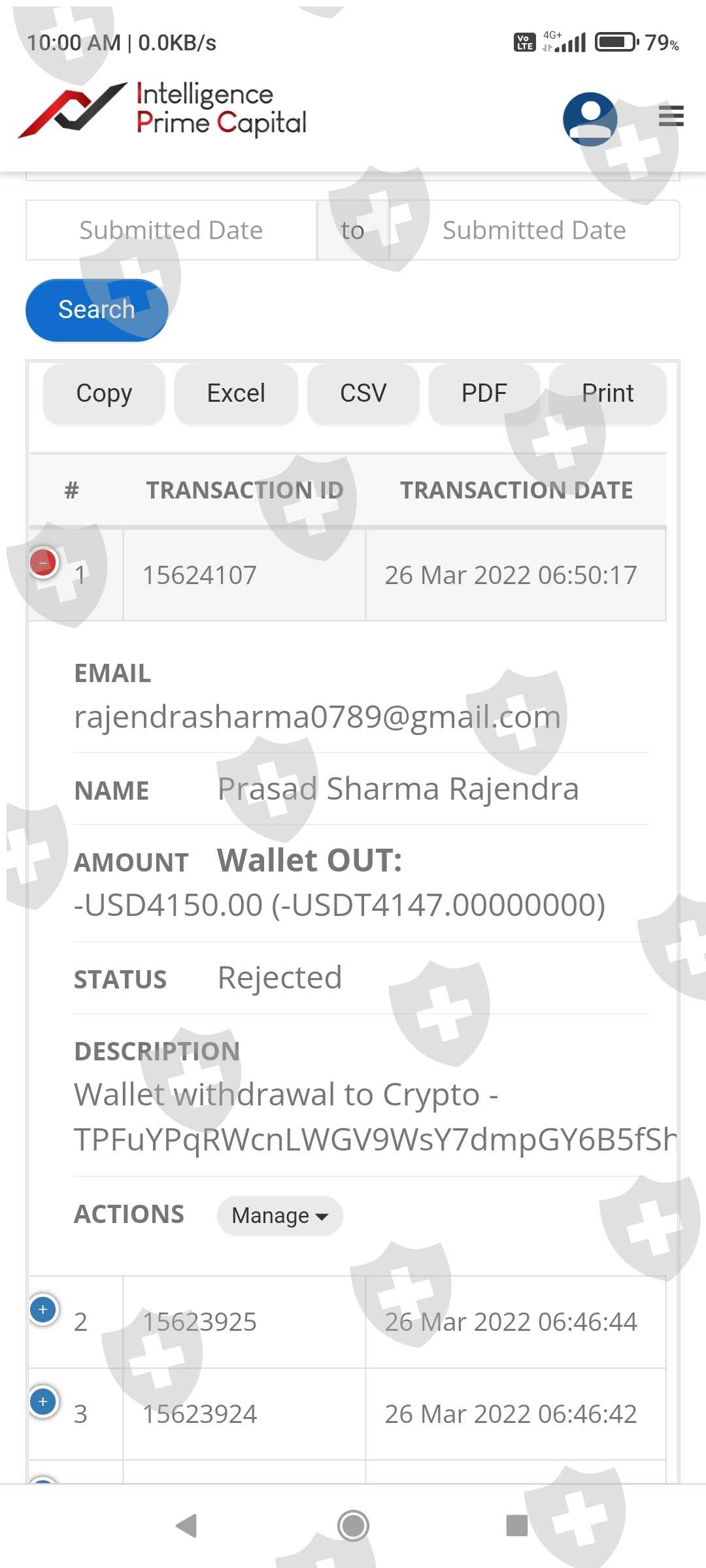
Task: Select the start Submitted Date field
Action: tap(171, 230)
